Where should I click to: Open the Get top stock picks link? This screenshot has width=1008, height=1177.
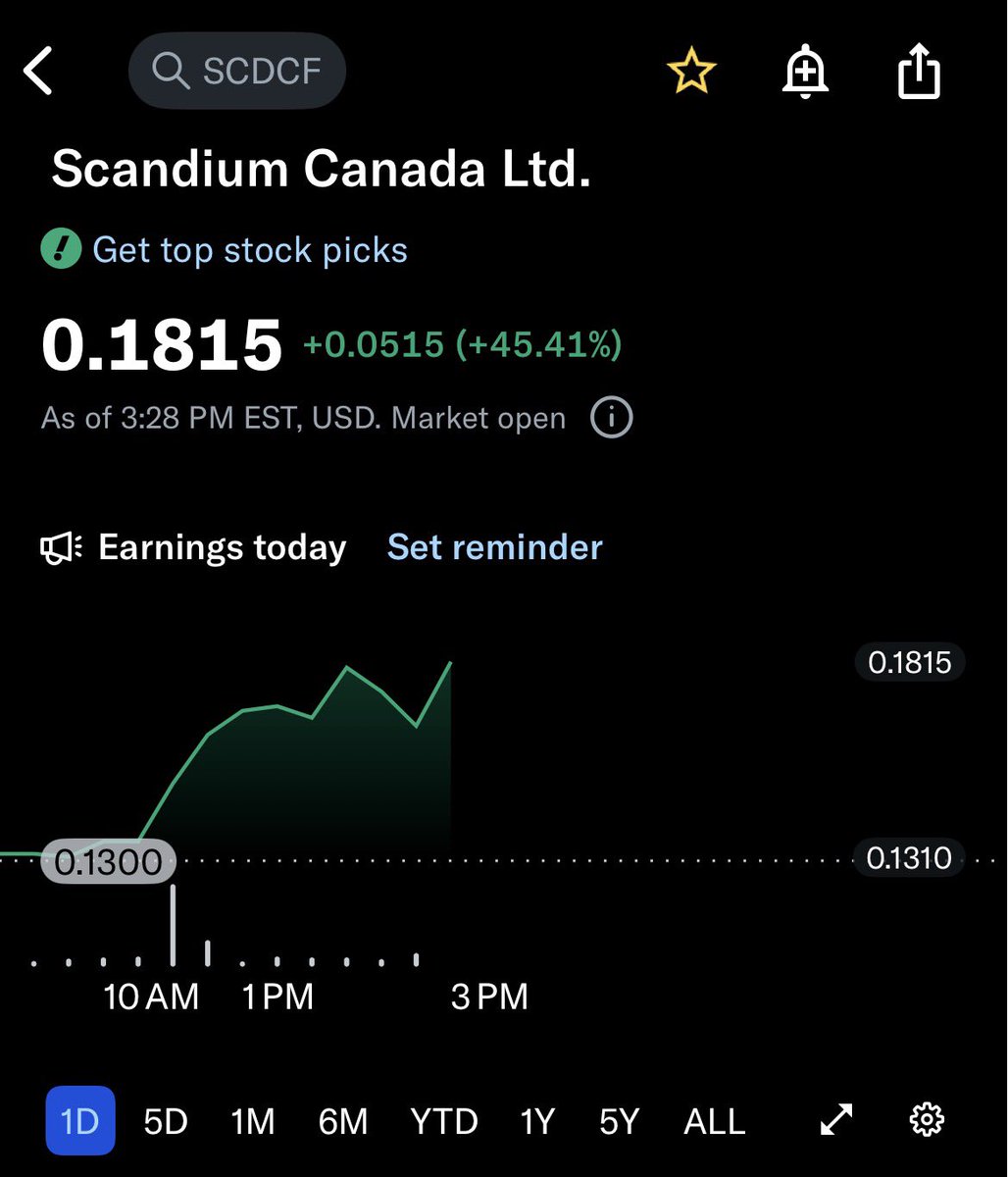pos(249,250)
